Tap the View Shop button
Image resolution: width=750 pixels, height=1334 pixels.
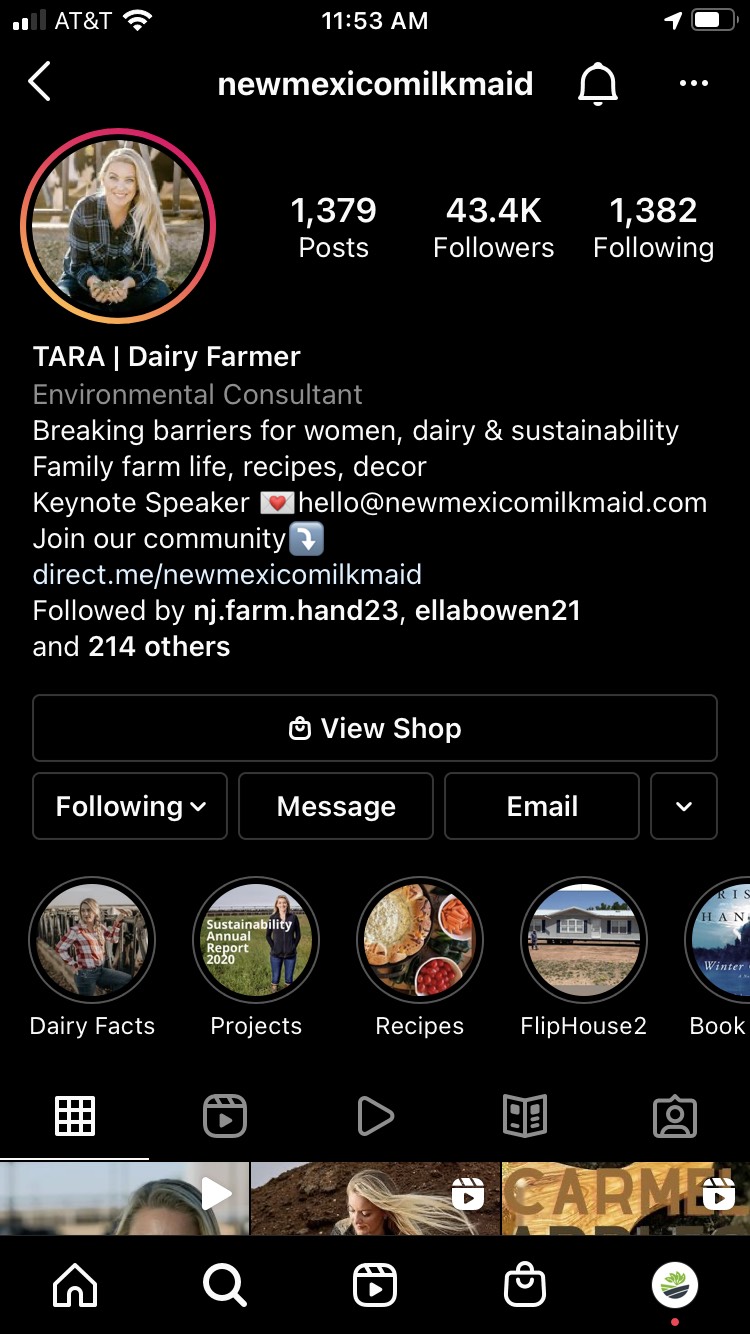click(x=375, y=728)
